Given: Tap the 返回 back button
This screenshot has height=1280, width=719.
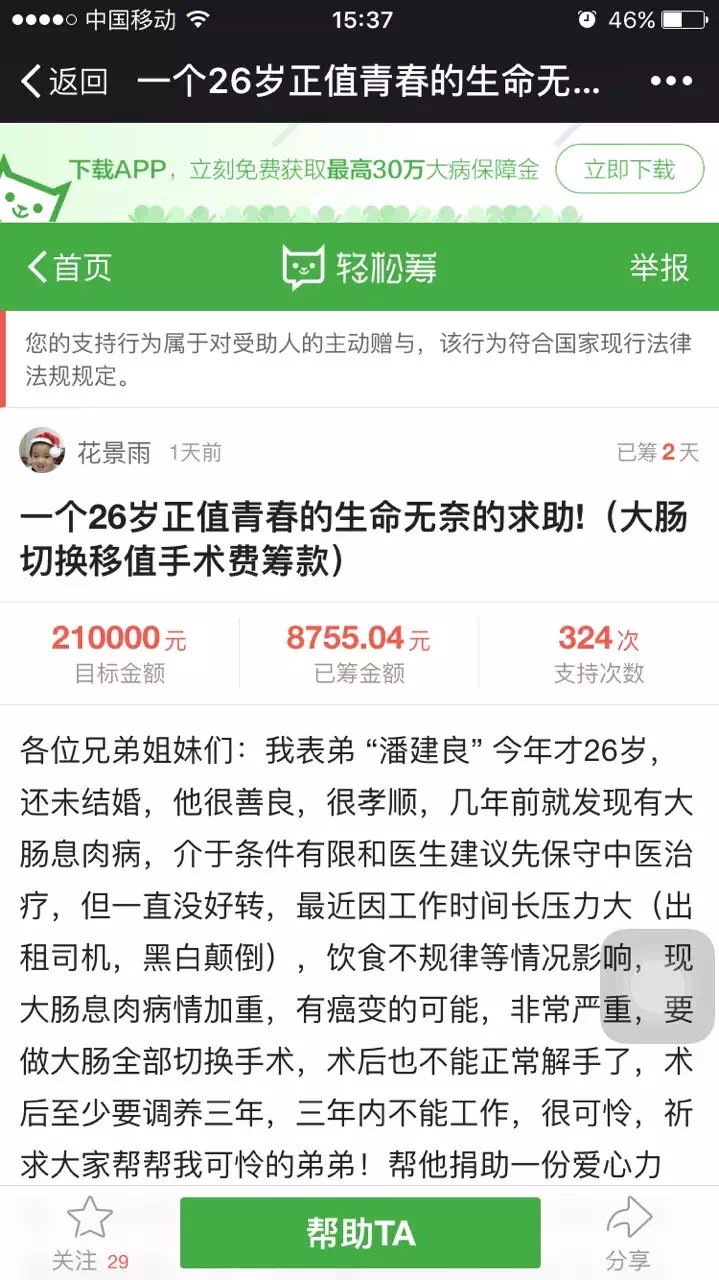Looking at the screenshot, I should (64, 80).
